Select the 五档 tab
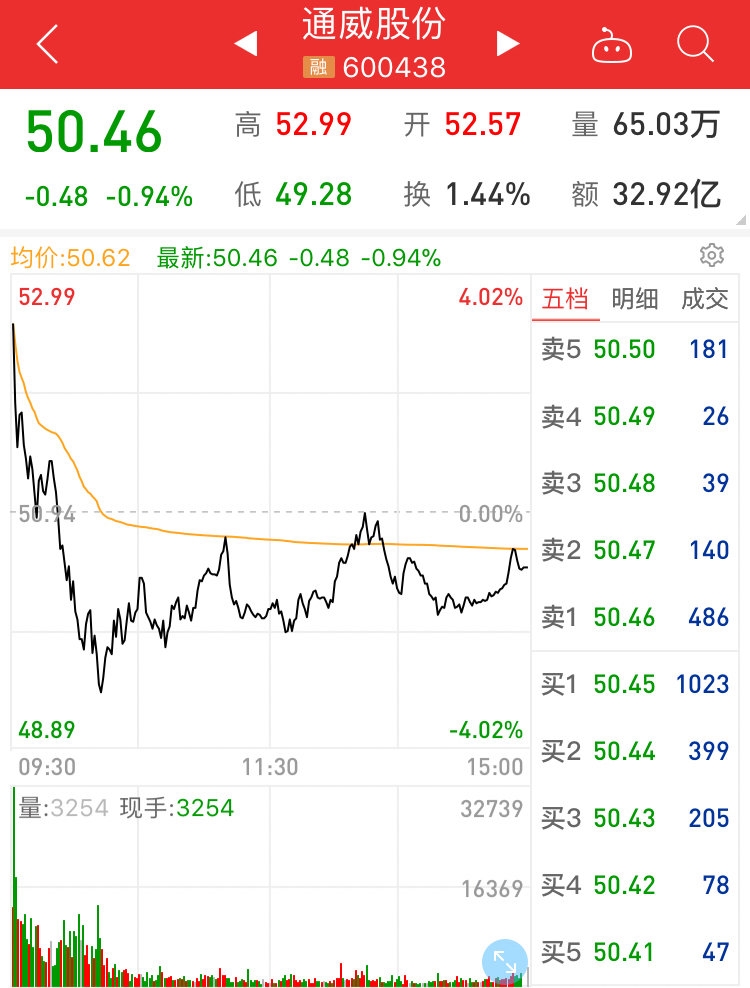750x988 pixels. pos(565,299)
